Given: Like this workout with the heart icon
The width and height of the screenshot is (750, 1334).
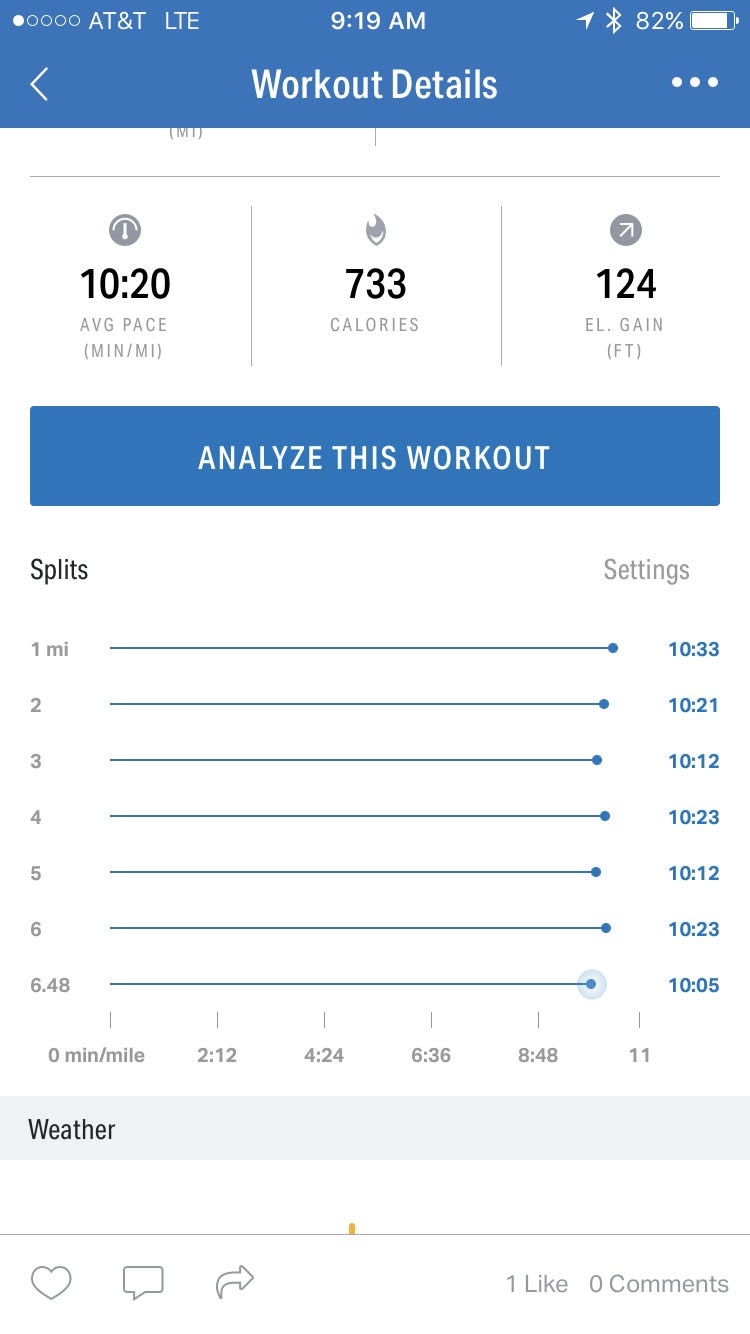Looking at the screenshot, I should coord(51,1282).
